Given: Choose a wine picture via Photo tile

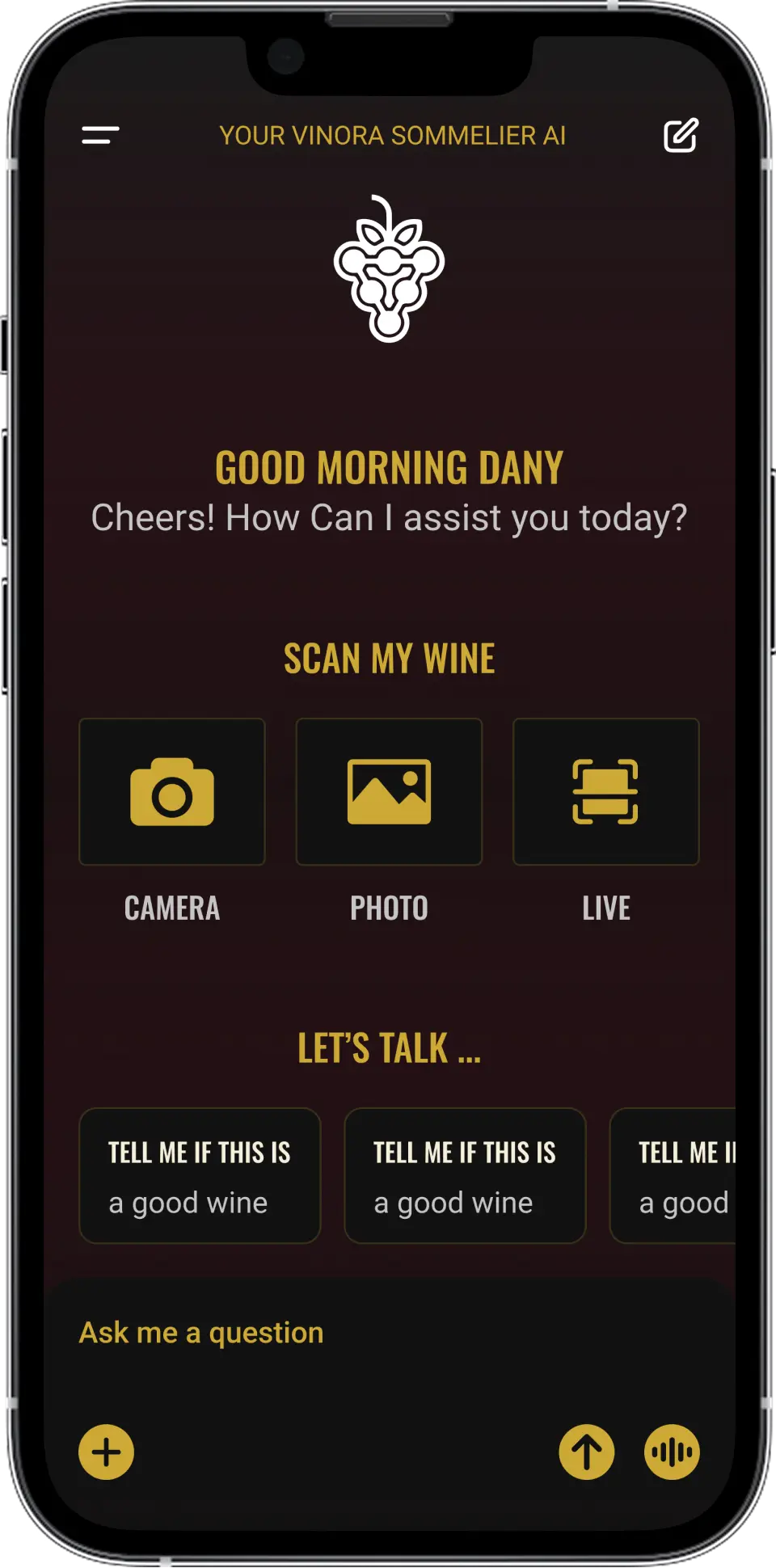Looking at the screenshot, I should pyautogui.click(x=389, y=792).
